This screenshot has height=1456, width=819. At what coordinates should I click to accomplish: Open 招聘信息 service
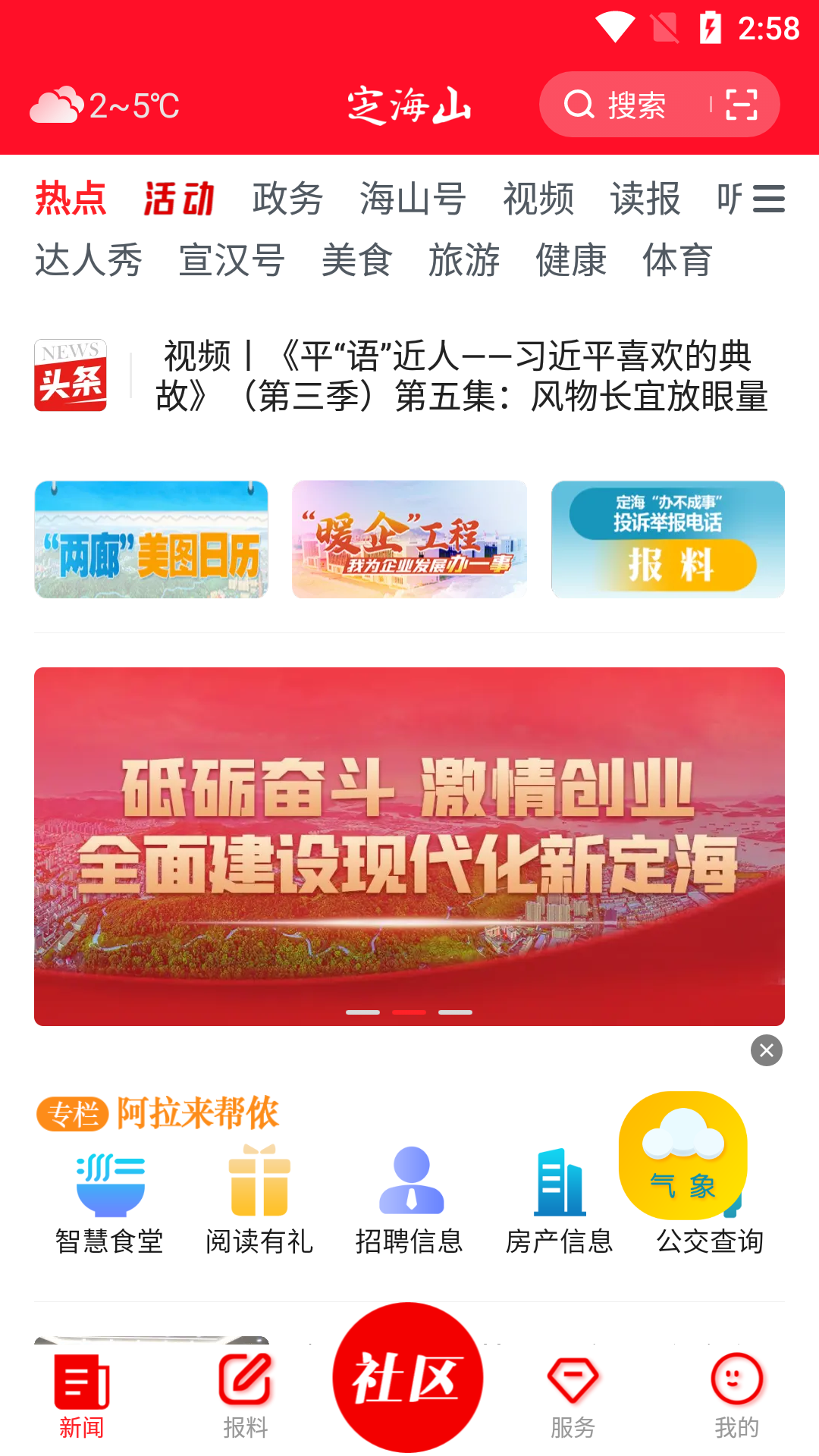point(409,1198)
